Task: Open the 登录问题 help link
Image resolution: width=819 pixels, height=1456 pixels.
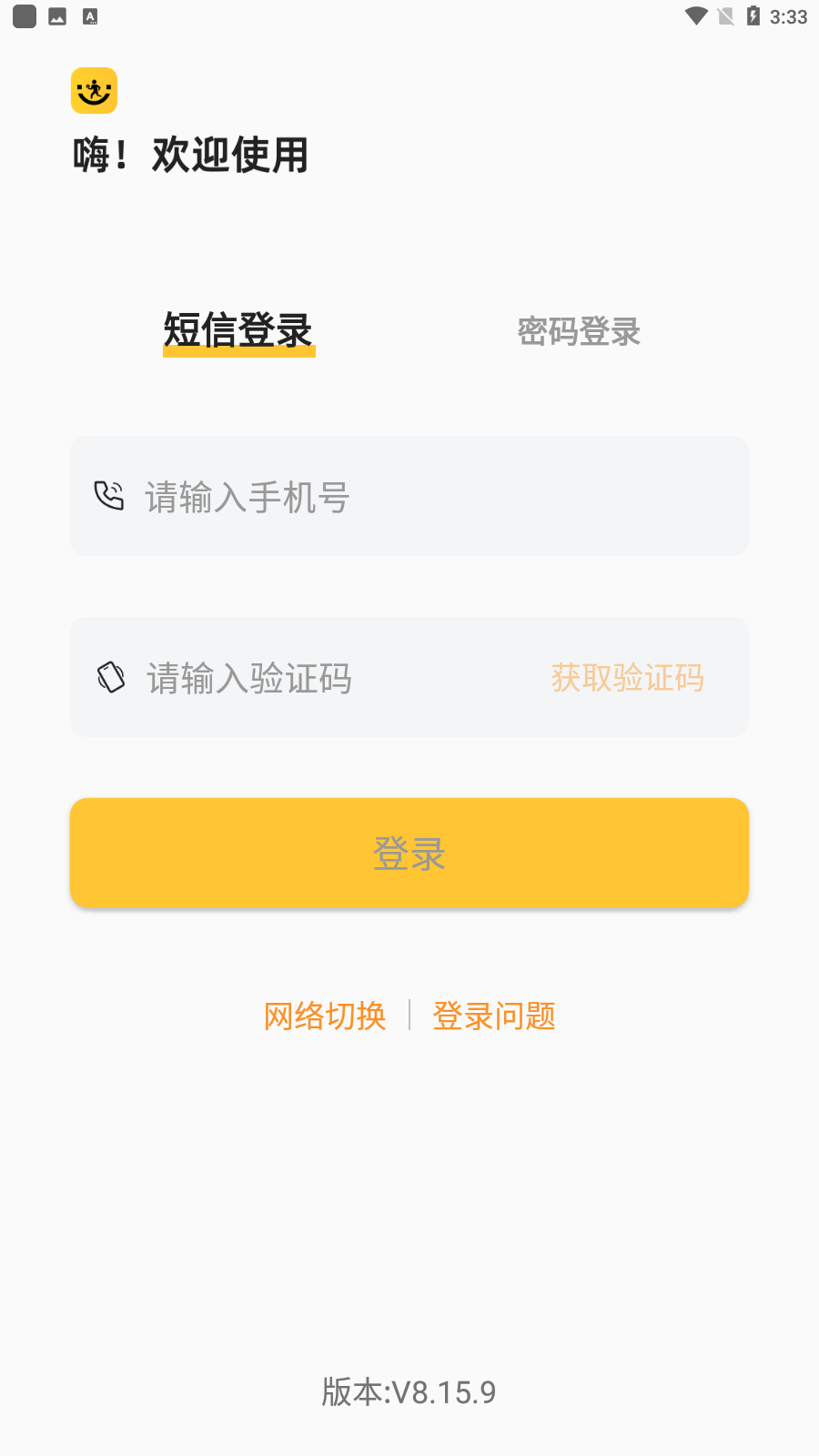Action: click(494, 1016)
